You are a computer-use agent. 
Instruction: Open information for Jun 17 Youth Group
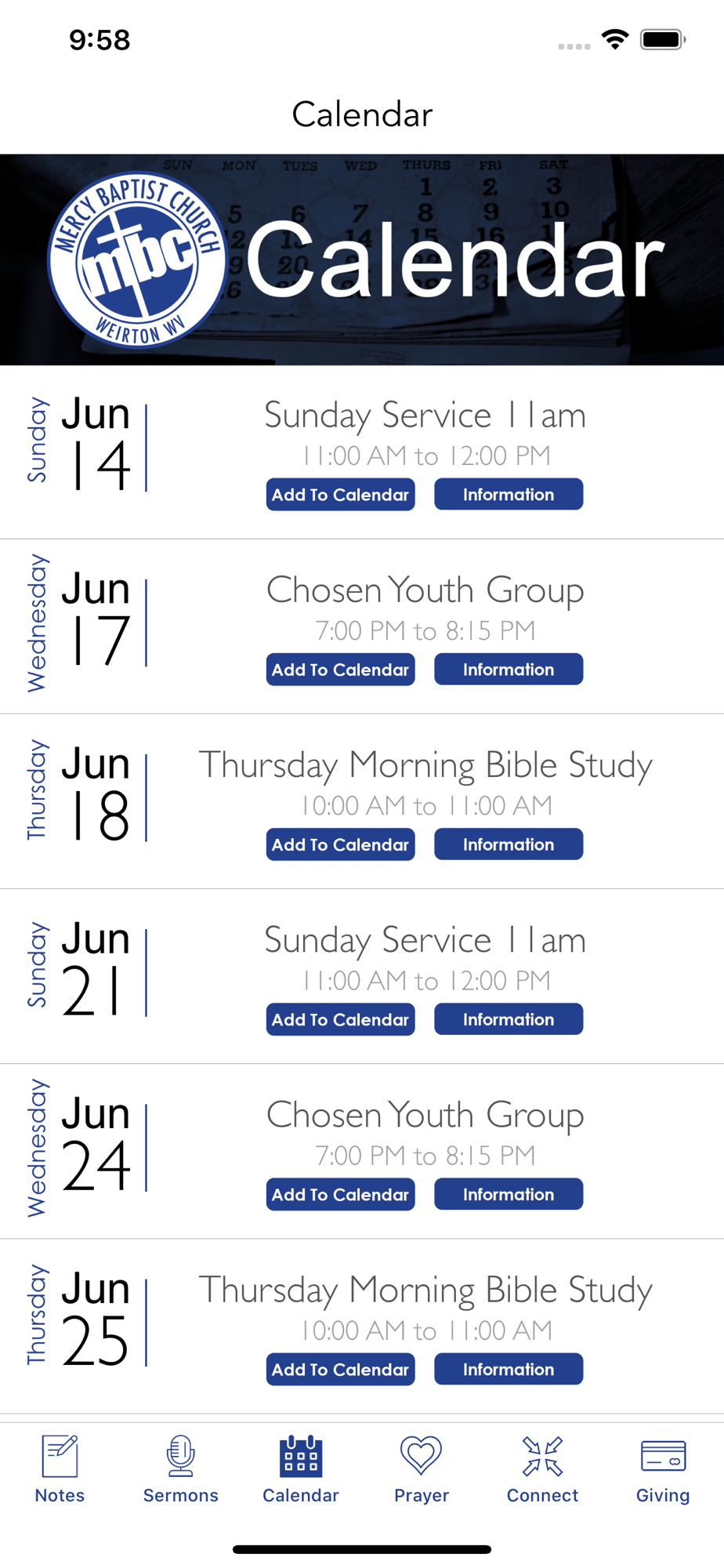pyautogui.click(x=509, y=670)
